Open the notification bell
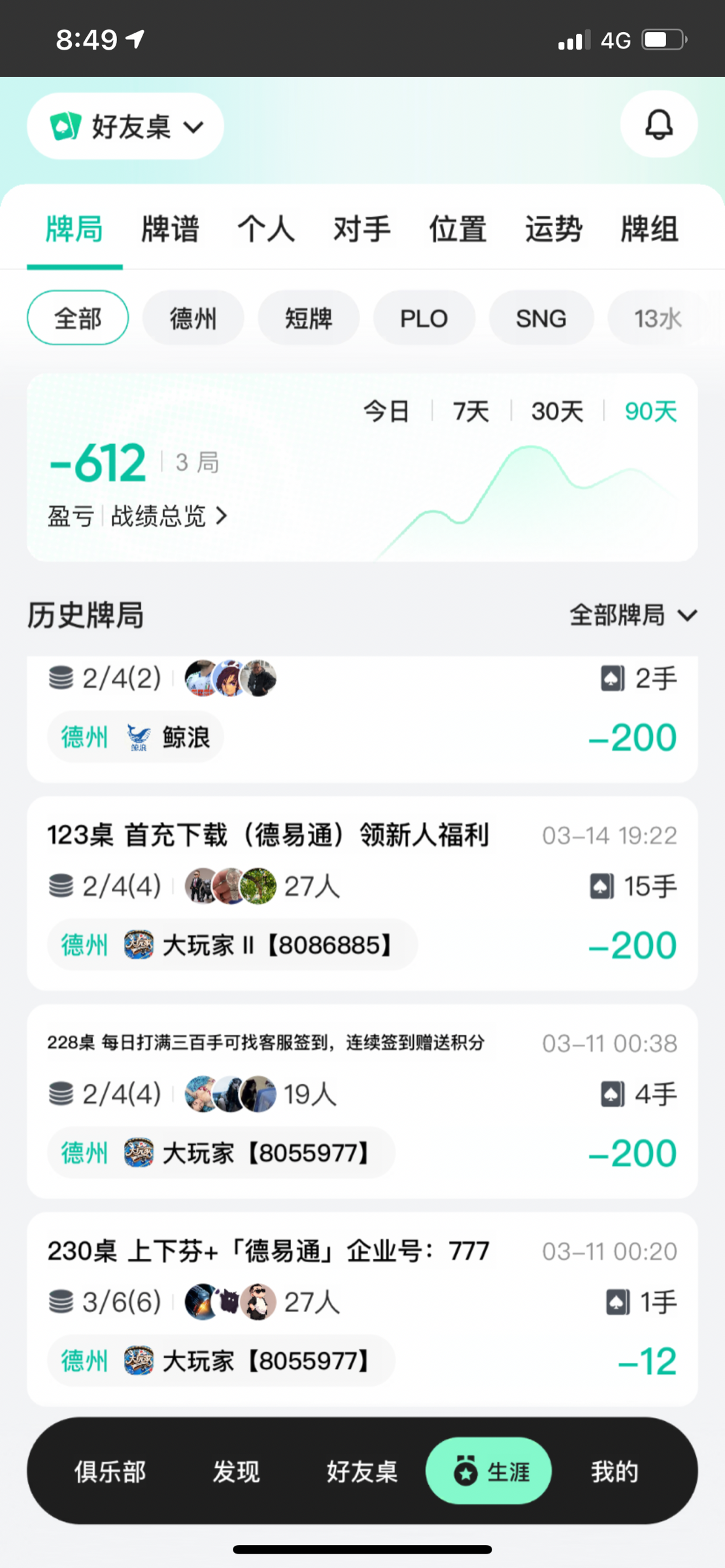725x1568 pixels. point(658,125)
